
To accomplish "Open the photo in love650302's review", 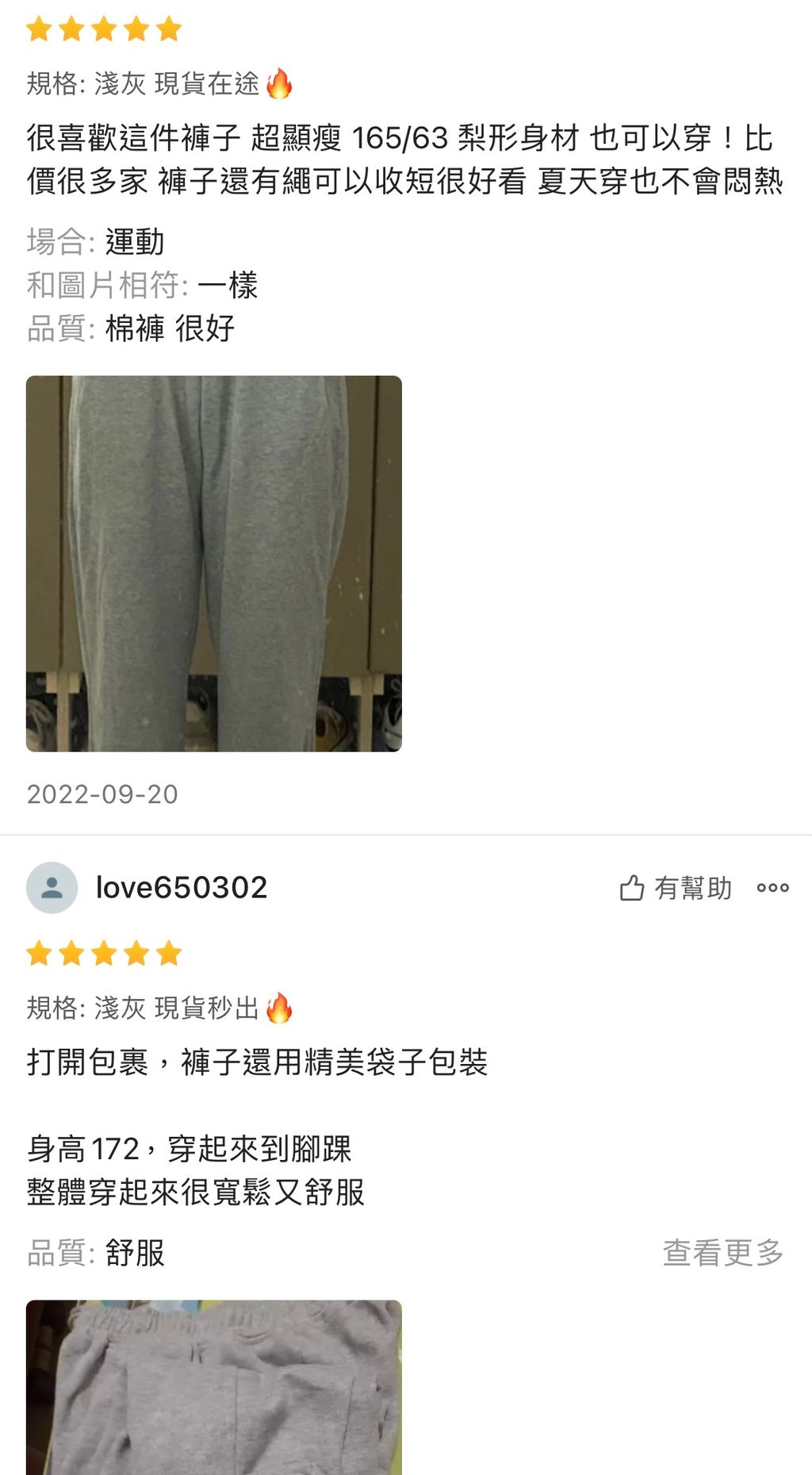I will click(x=214, y=1387).
